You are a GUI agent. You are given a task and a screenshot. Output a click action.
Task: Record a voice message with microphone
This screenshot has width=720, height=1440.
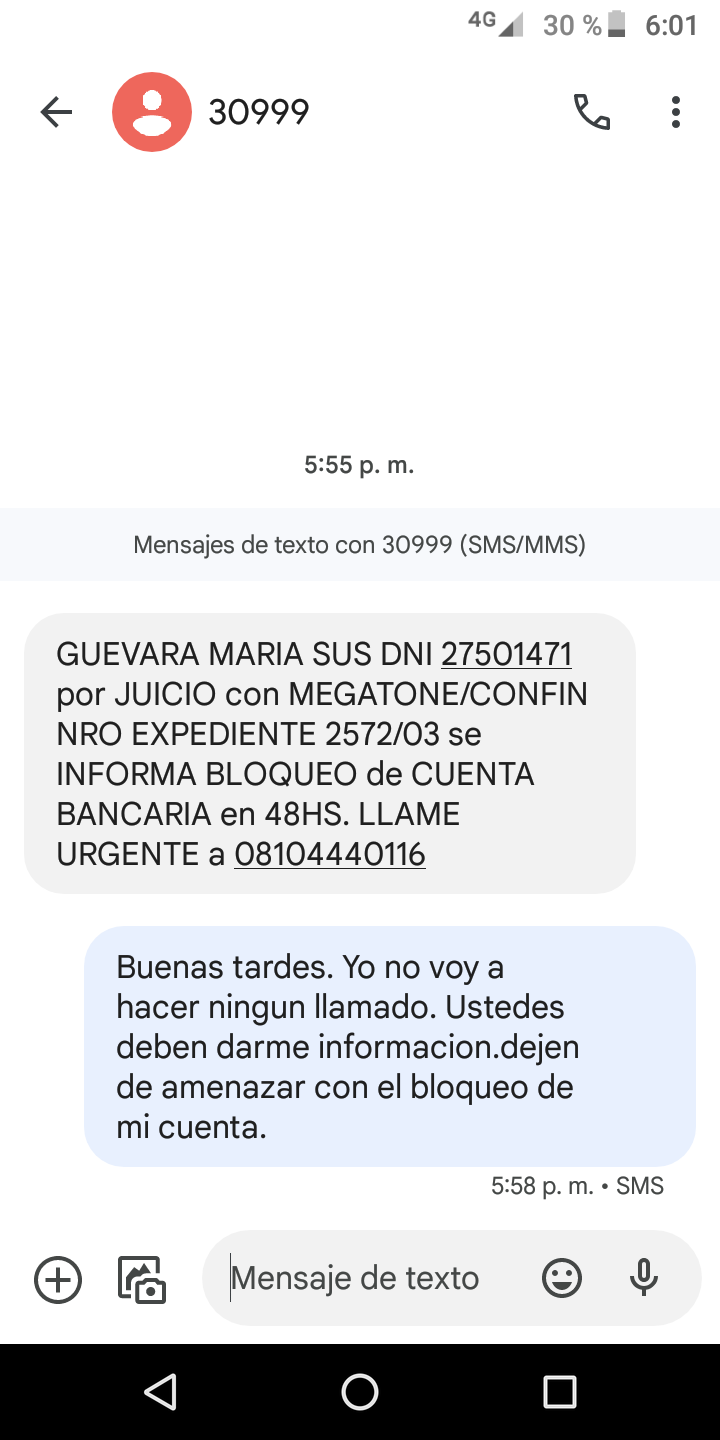pos(645,1278)
